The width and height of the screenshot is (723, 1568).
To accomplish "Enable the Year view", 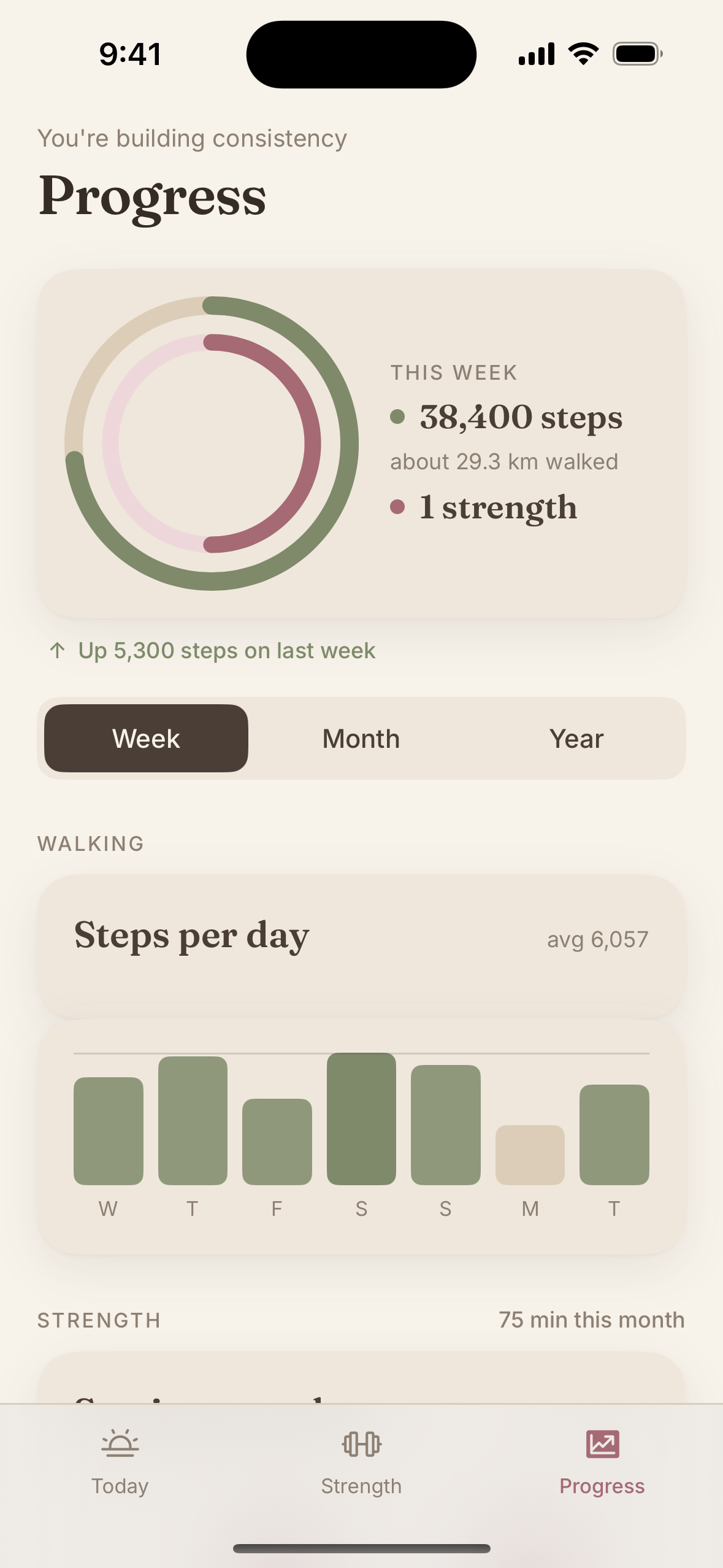I will [x=577, y=738].
